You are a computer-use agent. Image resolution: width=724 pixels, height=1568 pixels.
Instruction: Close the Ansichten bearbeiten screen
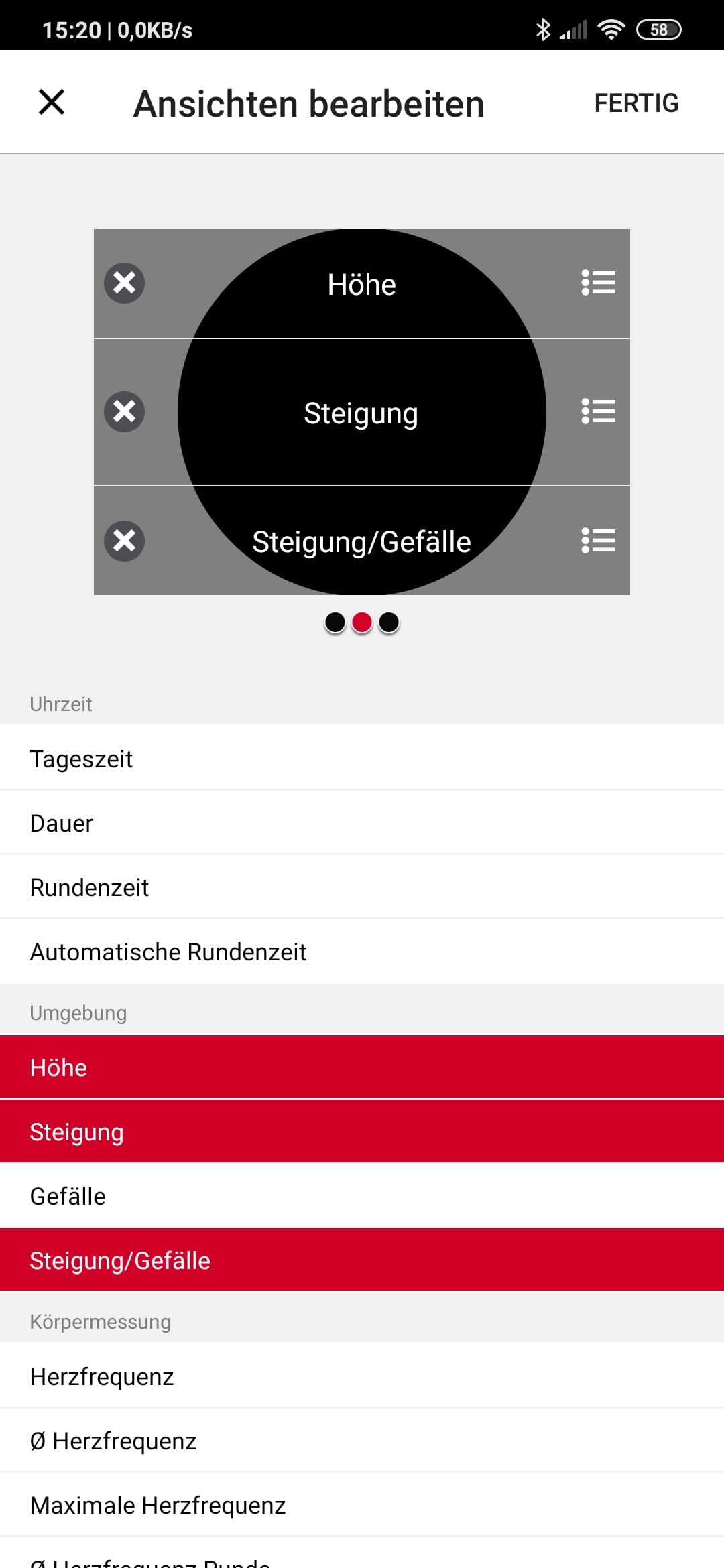(x=52, y=103)
